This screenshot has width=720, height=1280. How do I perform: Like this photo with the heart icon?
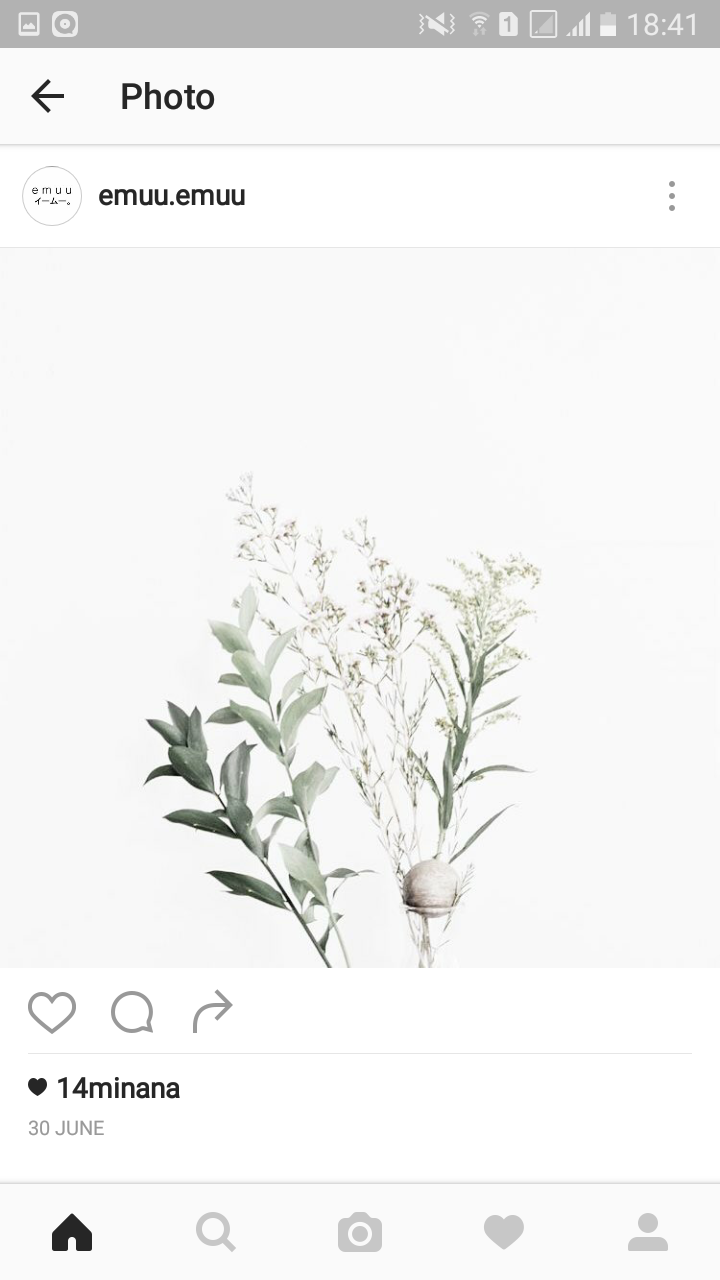(52, 1012)
